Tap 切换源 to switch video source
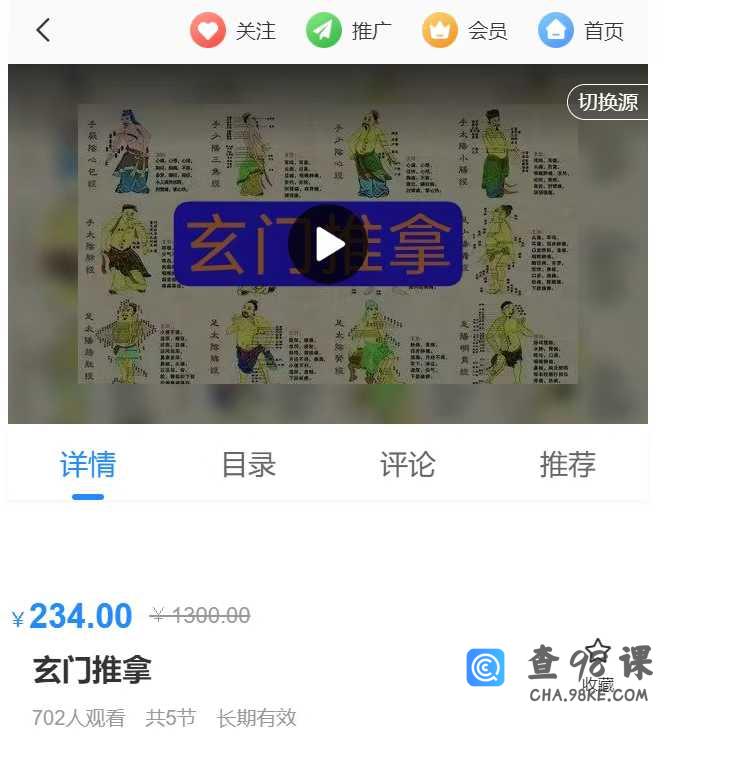 click(x=608, y=102)
